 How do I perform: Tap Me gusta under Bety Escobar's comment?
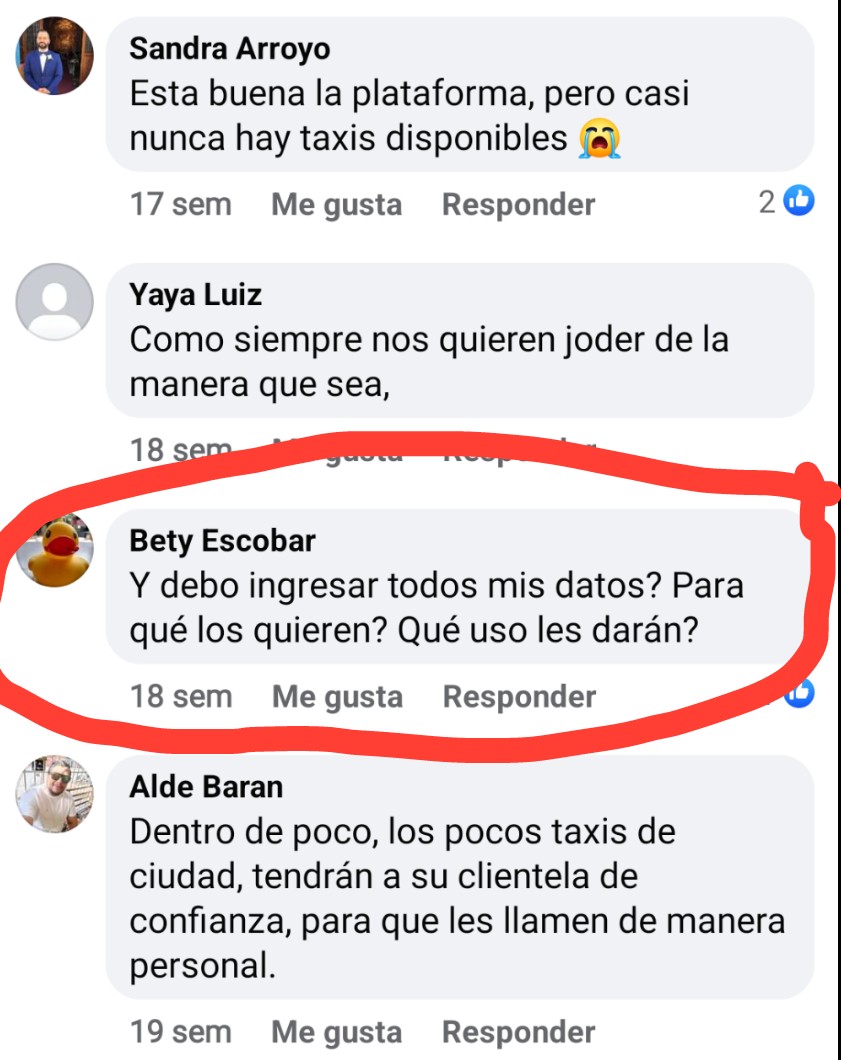337,697
